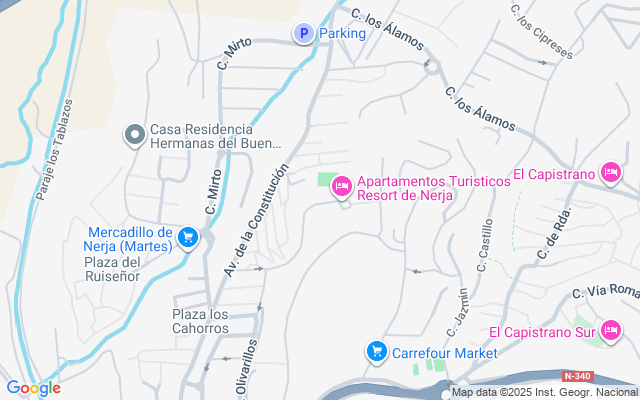Tap the Carrefour Market shopping pin
The image size is (640, 400).
coord(377,351)
